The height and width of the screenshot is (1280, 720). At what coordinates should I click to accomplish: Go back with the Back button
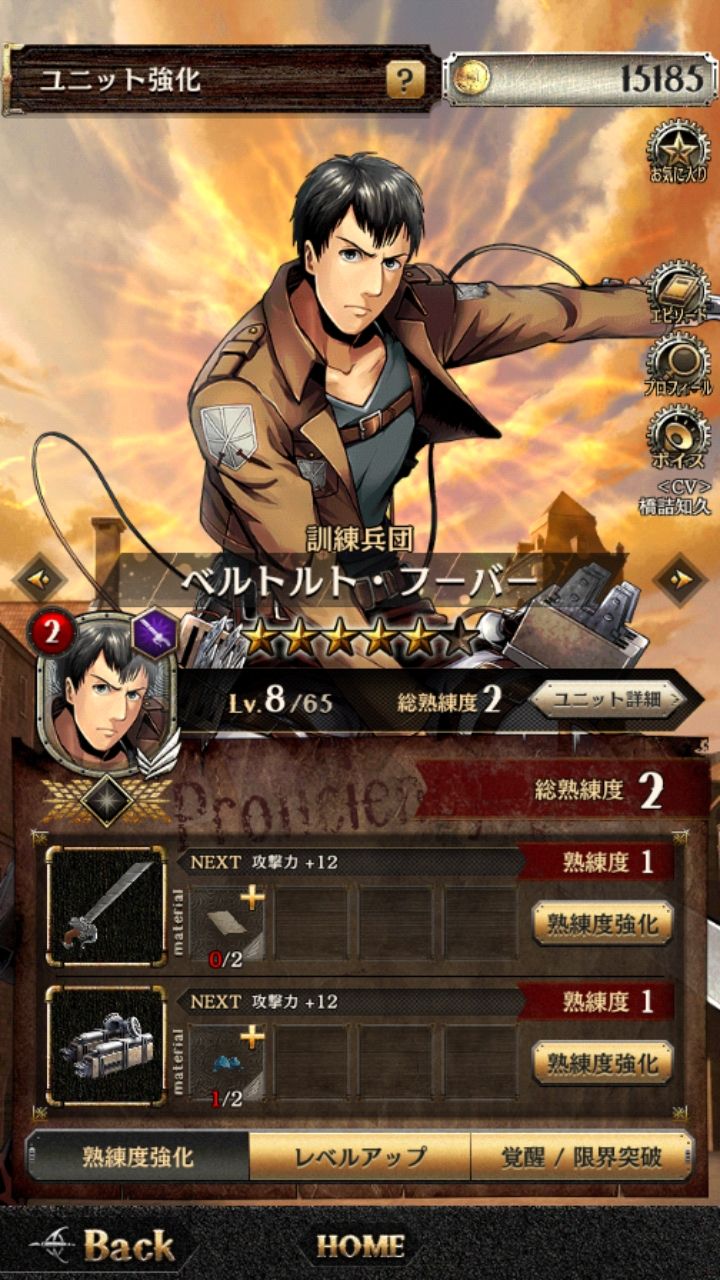105,1245
